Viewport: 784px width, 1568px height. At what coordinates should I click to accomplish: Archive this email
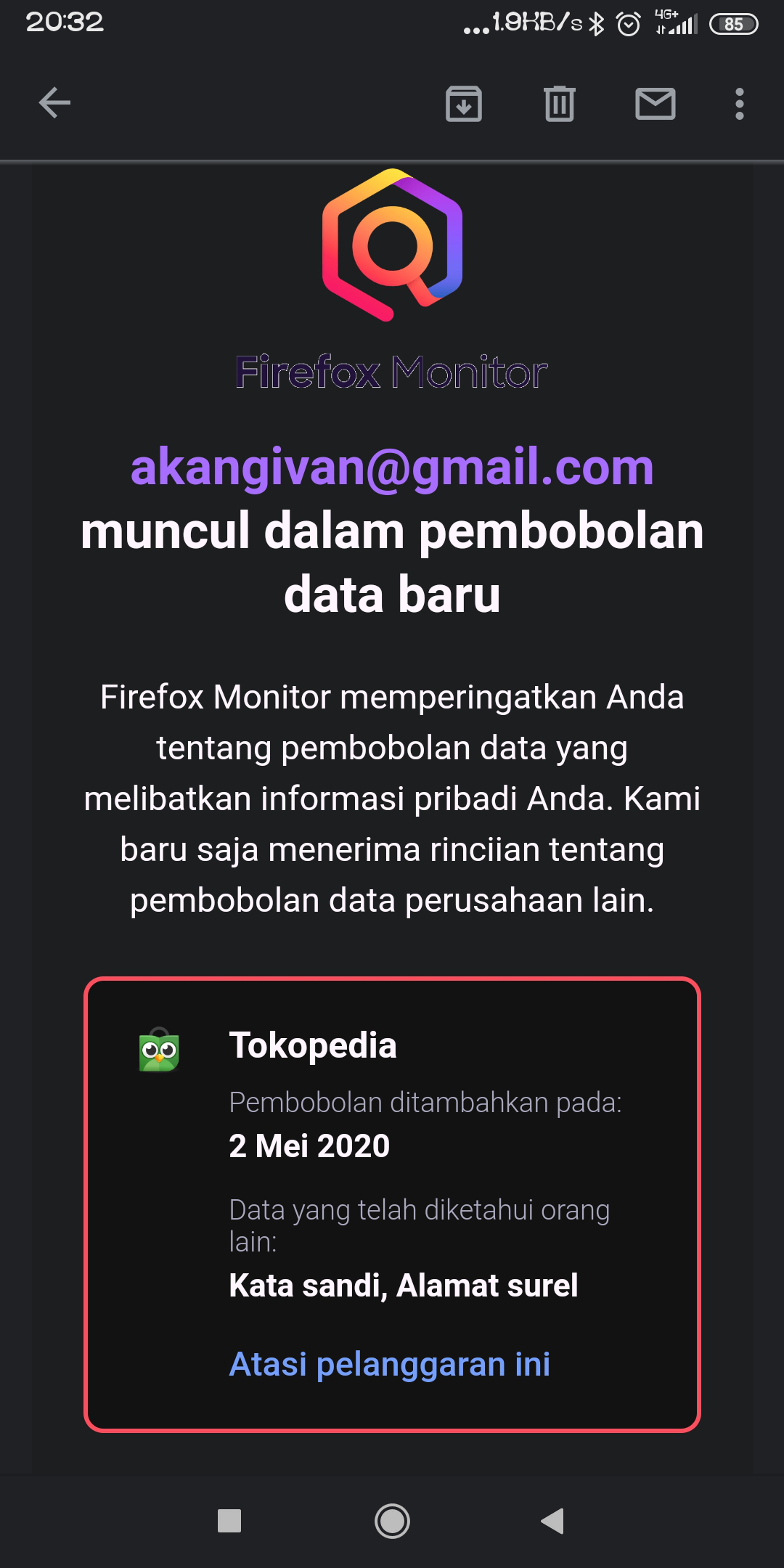464,104
